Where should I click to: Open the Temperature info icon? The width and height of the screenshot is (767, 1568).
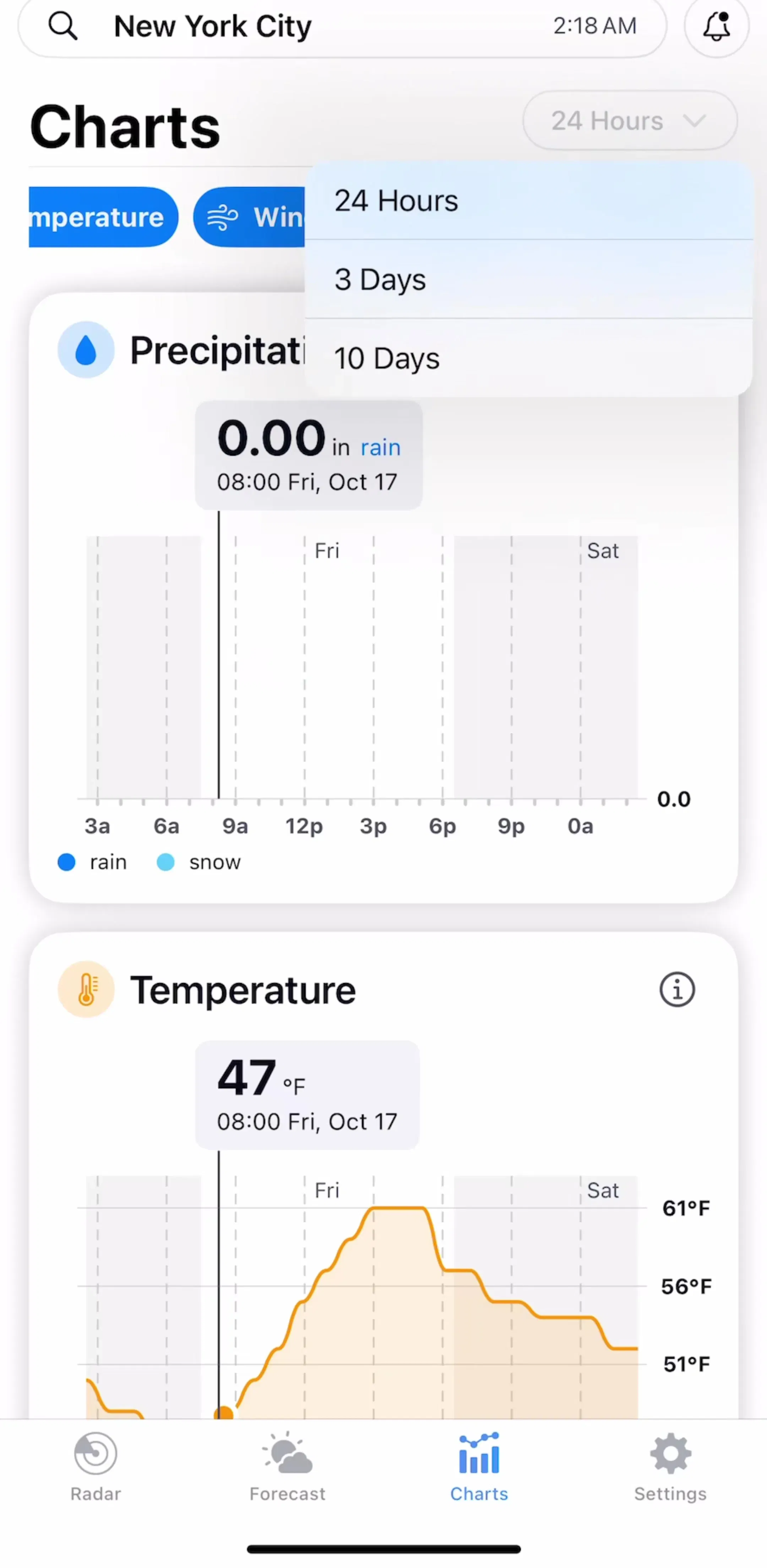tap(677, 990)
